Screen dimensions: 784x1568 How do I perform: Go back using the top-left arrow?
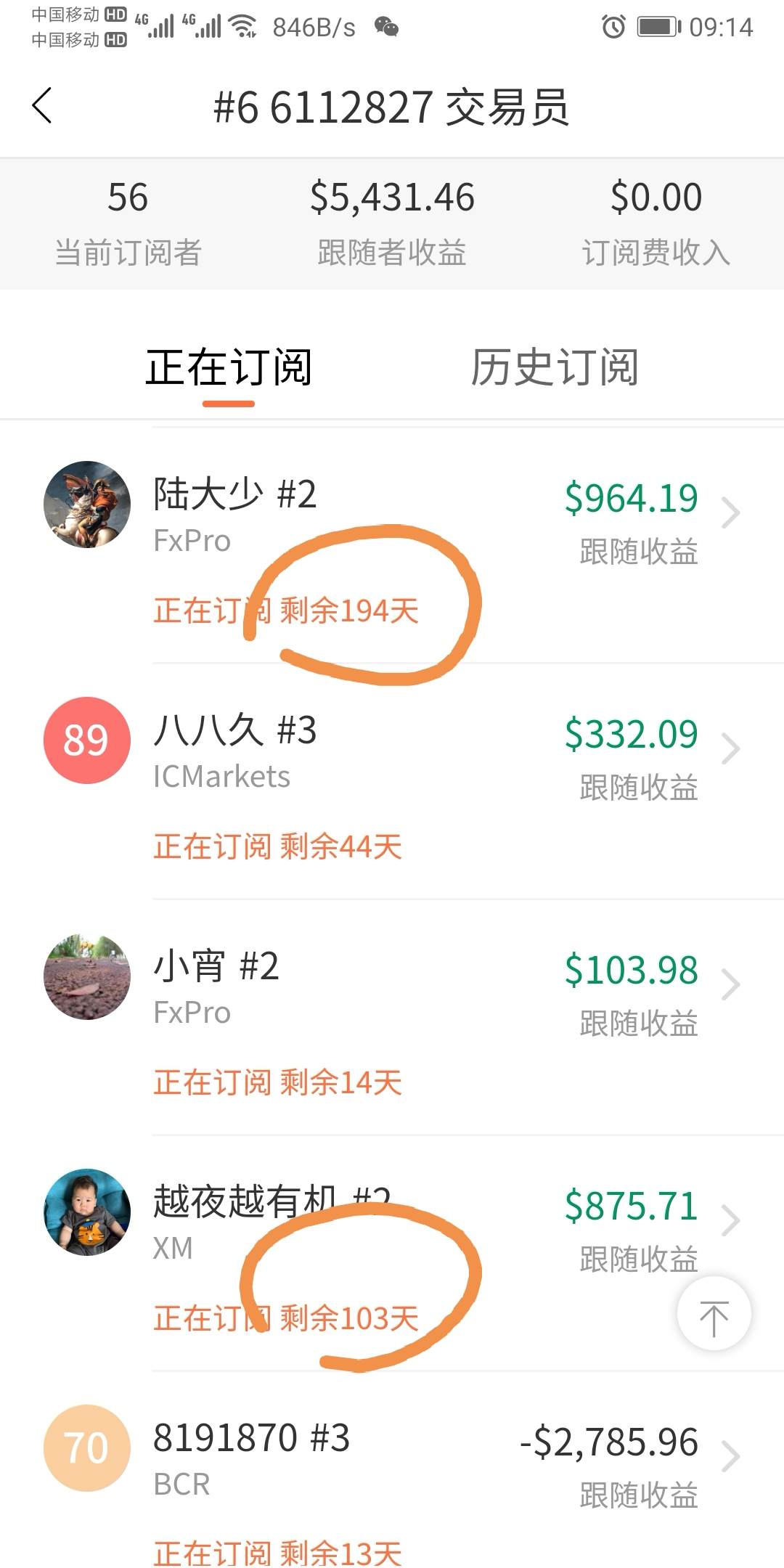tap(42, 106)
